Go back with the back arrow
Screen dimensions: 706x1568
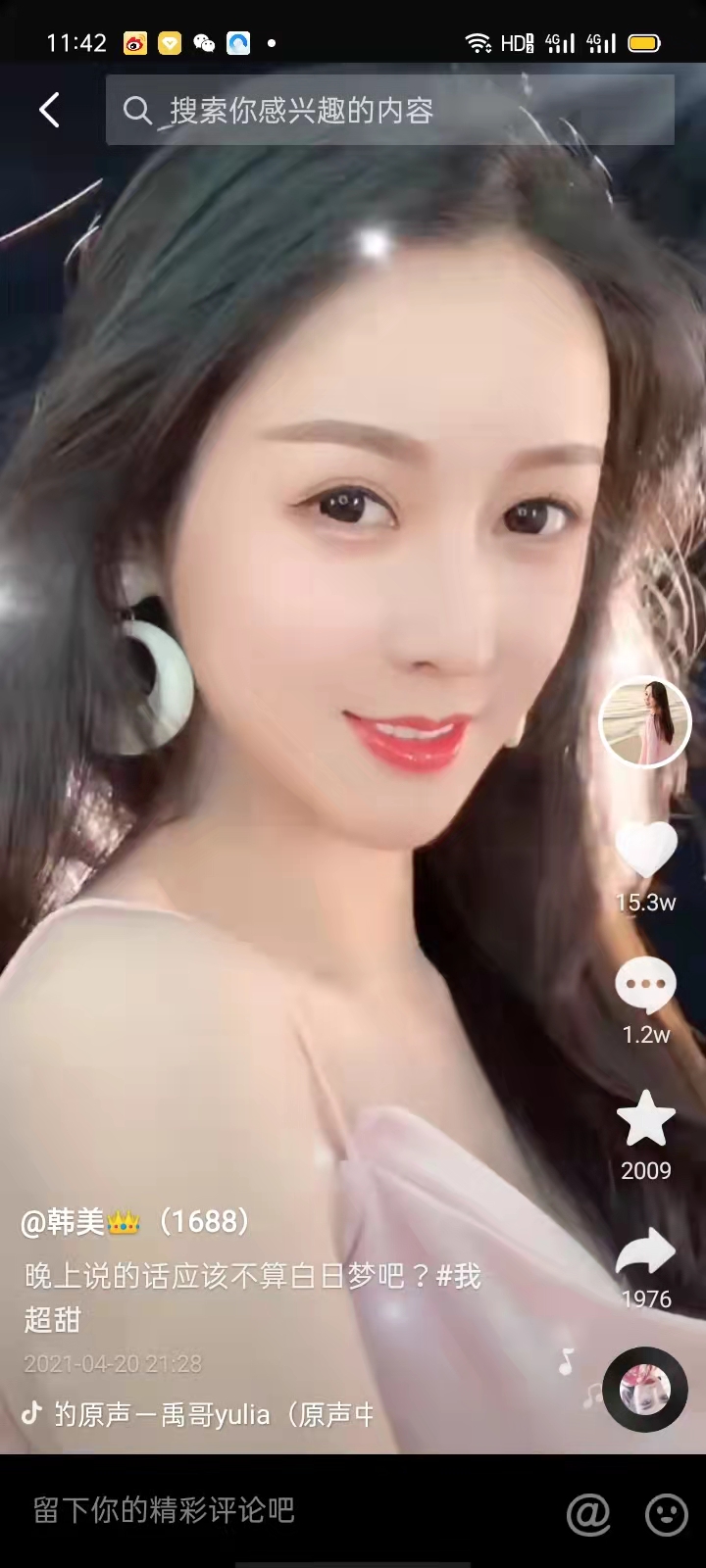(x=49, y=110)
